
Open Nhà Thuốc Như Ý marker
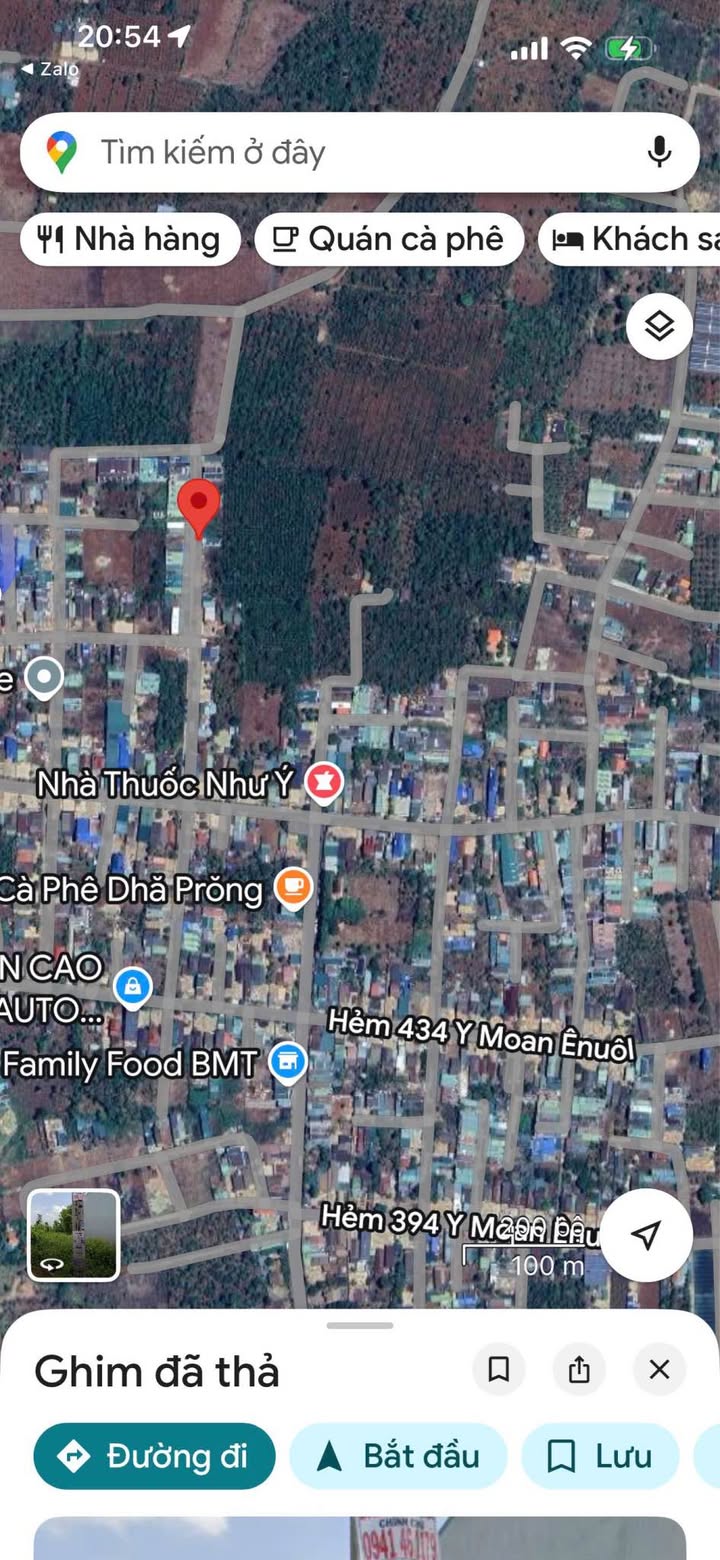[323, 783]
